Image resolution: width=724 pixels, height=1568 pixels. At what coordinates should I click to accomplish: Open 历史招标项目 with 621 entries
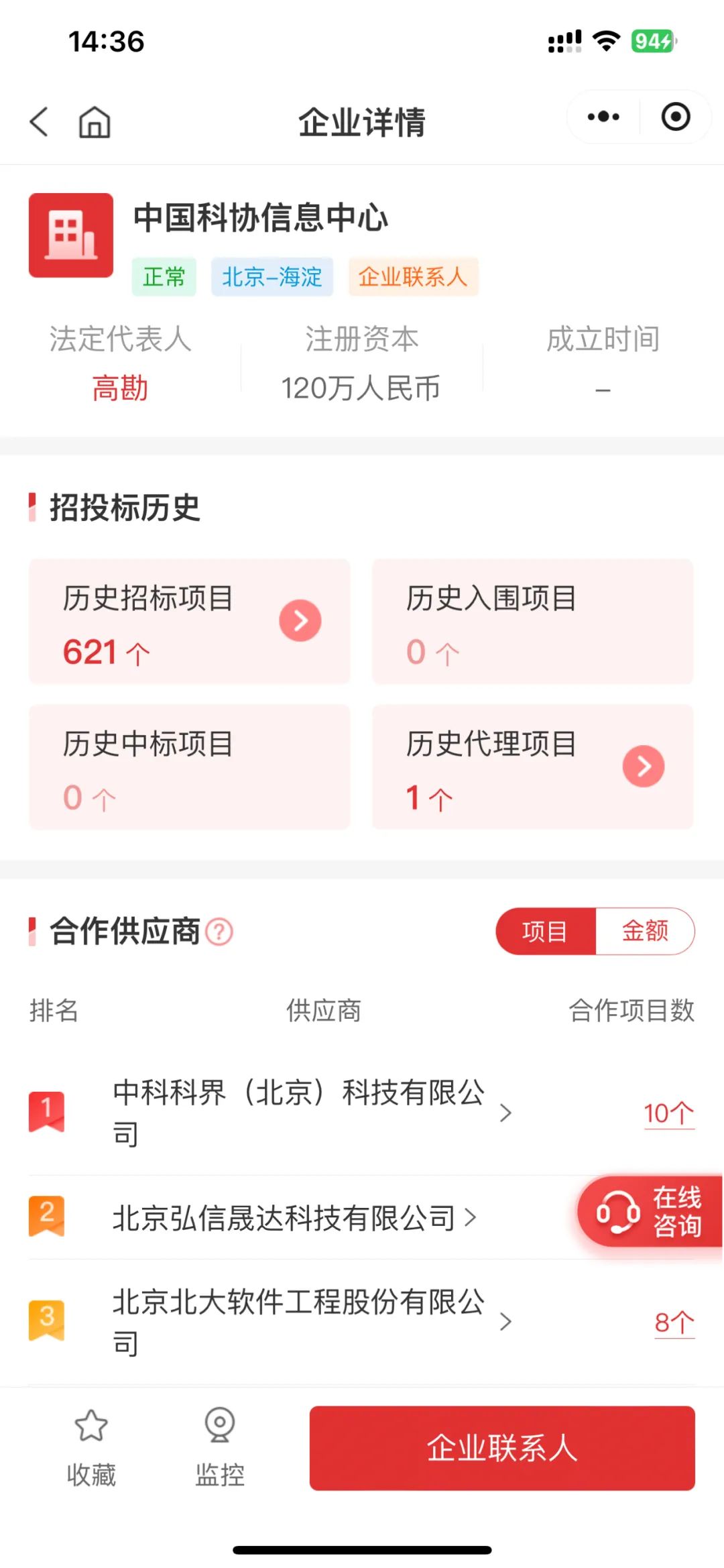pos(189,622)
